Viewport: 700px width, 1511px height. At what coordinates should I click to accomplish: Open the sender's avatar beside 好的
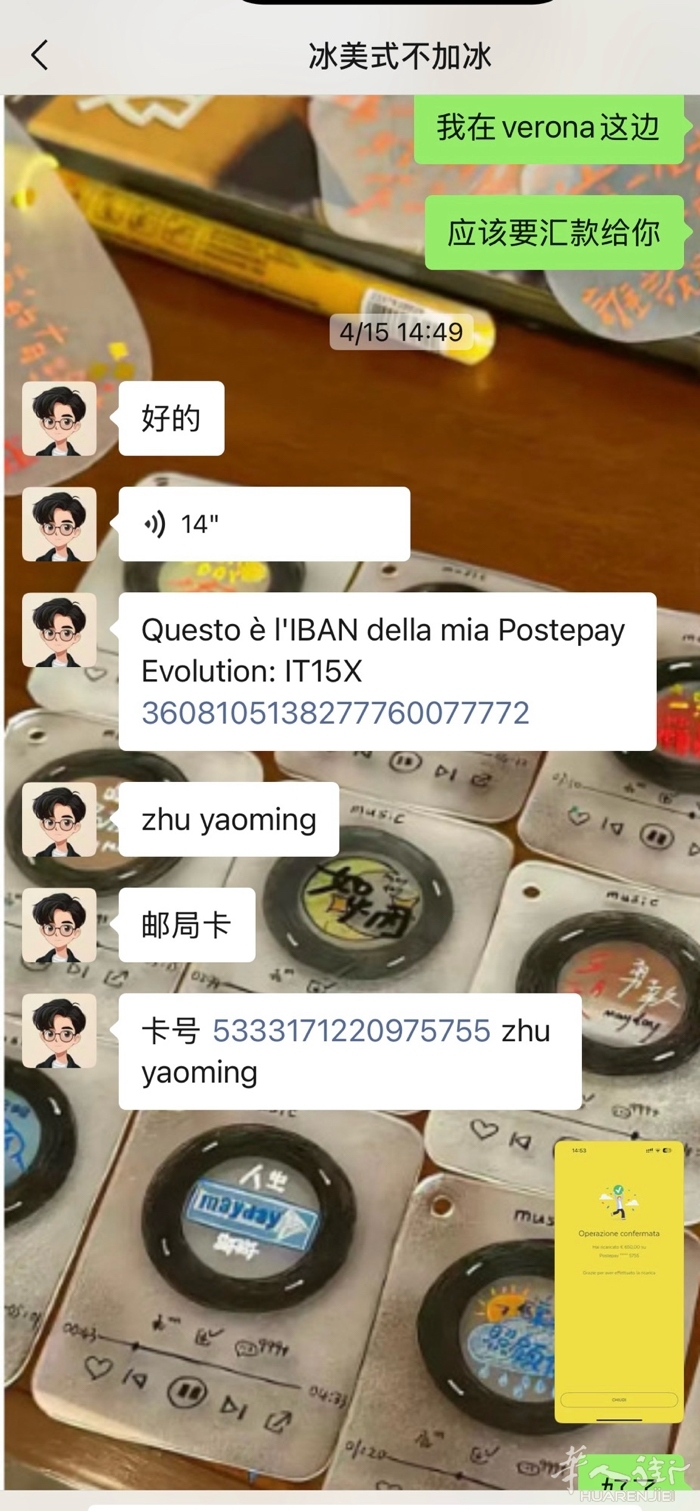(60, 418)
